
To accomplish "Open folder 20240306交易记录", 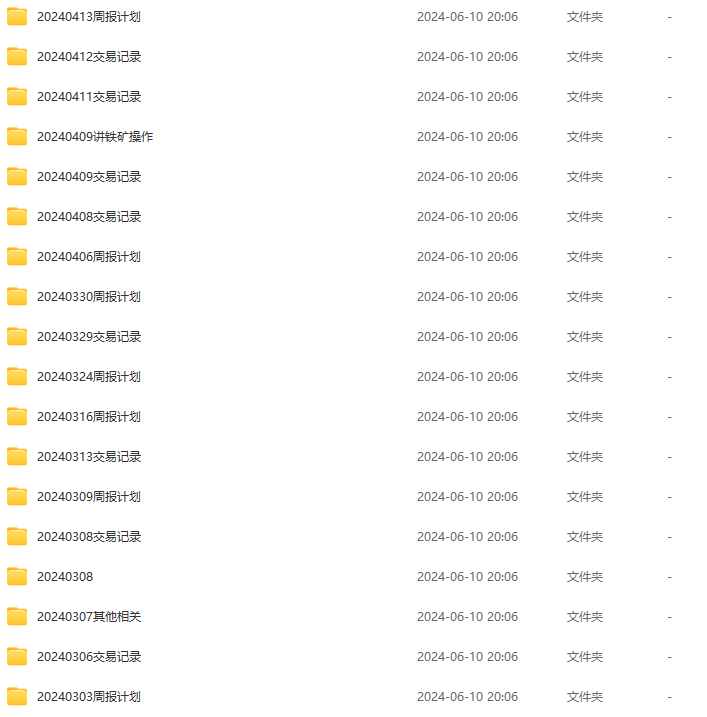I will 88,657.
